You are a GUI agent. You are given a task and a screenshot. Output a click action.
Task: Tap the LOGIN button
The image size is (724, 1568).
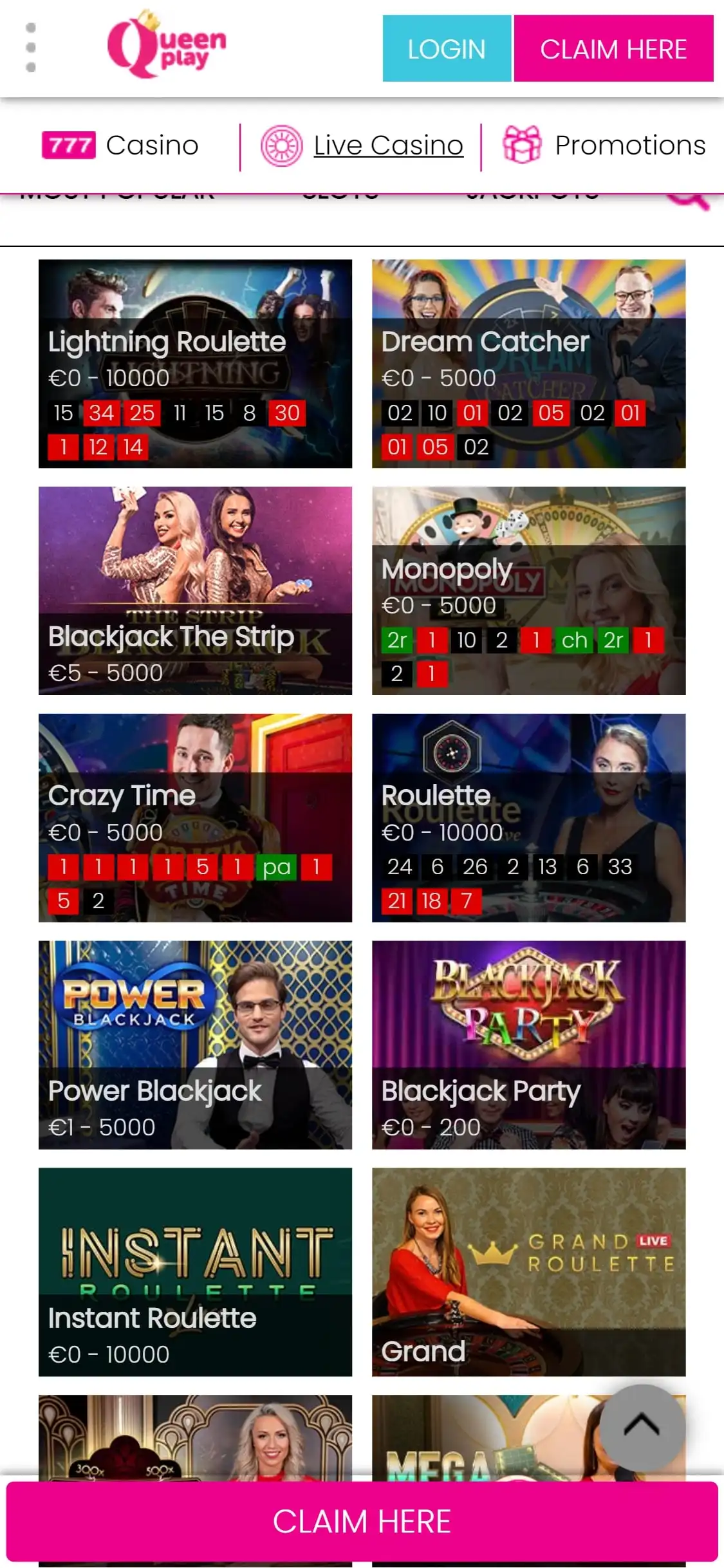[x=447, y=49]
